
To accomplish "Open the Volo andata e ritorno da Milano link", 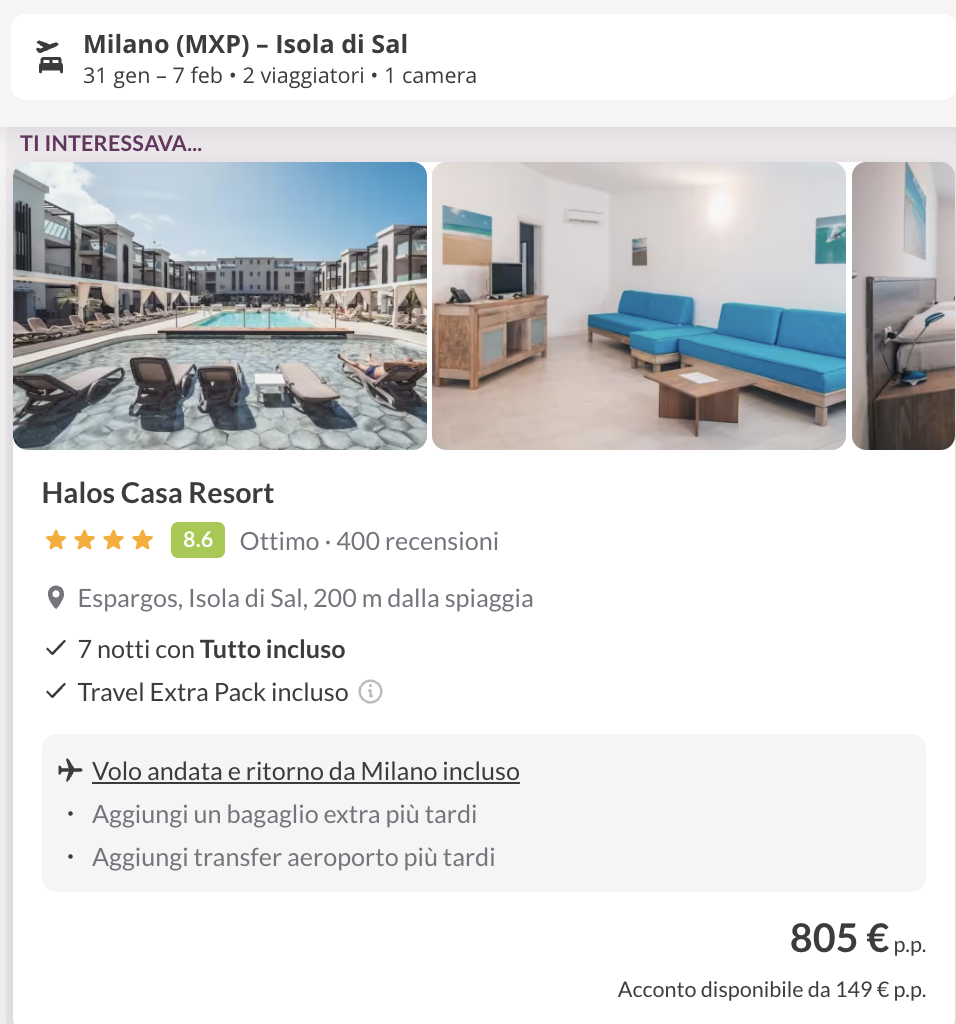I will (x=305, y=771).
